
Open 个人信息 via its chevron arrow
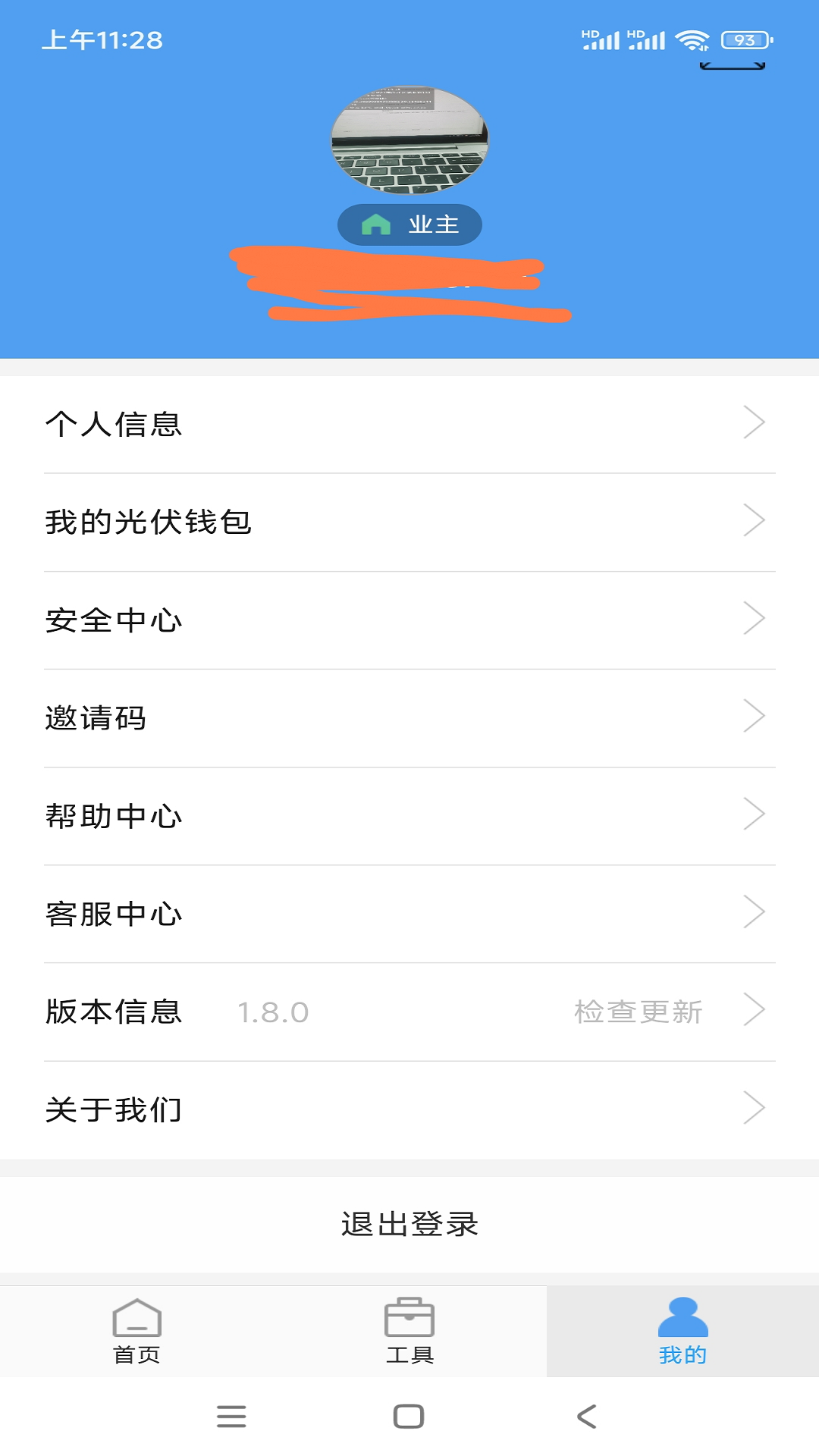755,422
